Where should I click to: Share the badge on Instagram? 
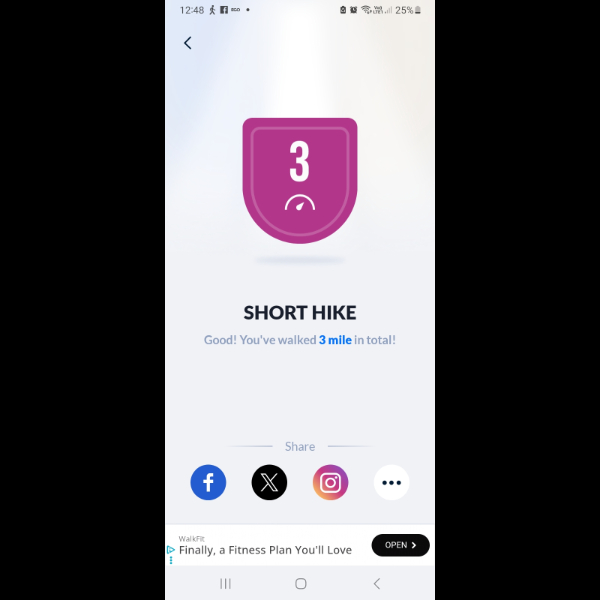click(330, 483)
